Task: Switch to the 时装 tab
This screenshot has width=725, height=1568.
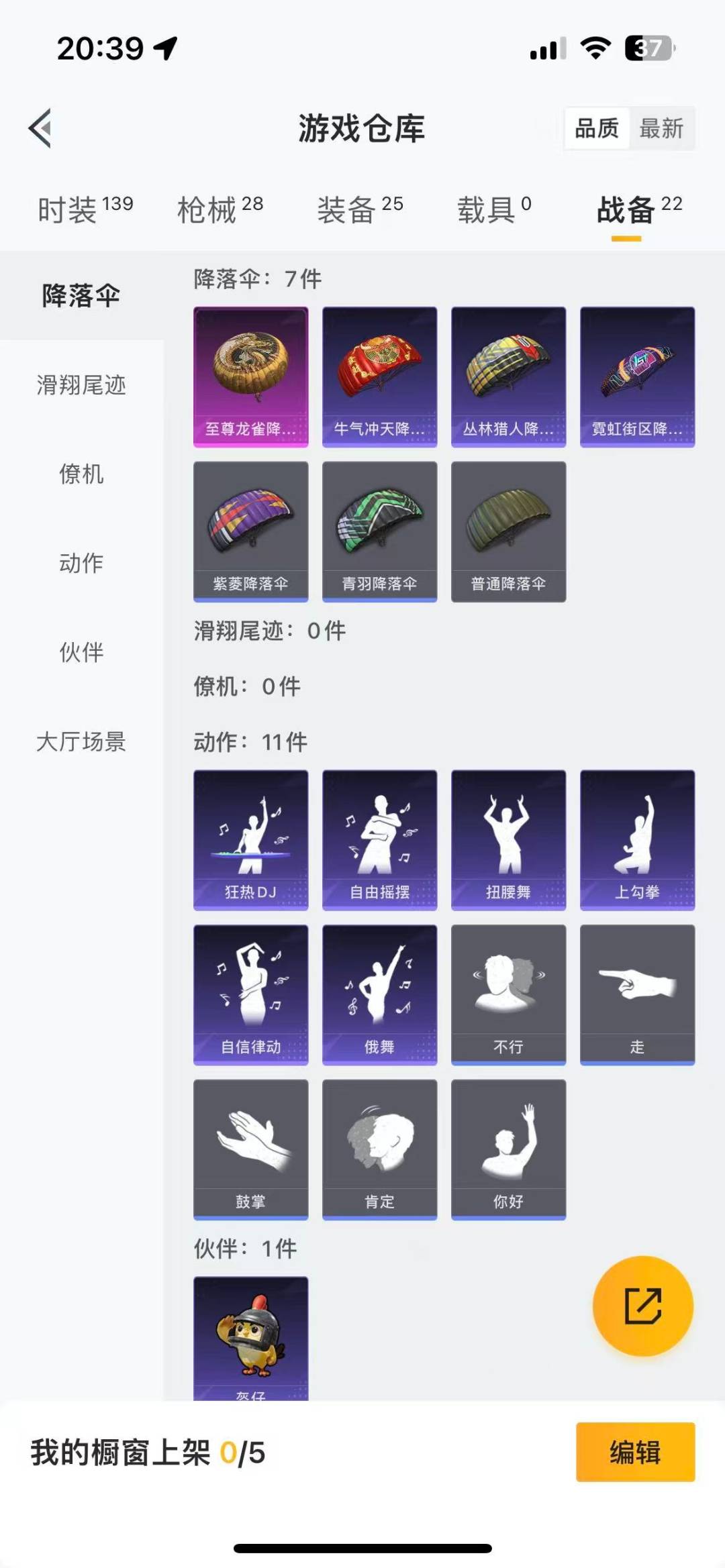Action: tap(85, 210)
